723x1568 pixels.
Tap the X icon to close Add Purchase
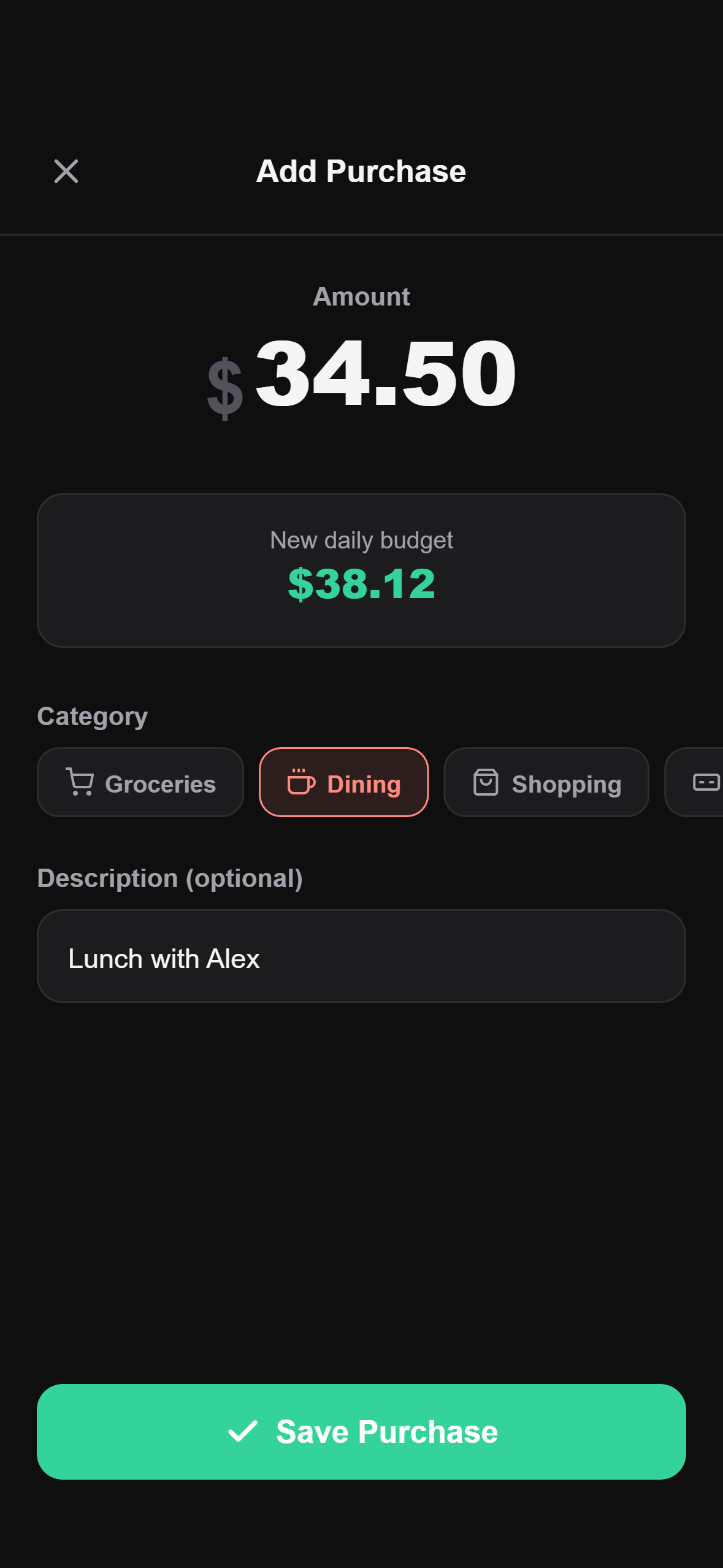point(66,171)
